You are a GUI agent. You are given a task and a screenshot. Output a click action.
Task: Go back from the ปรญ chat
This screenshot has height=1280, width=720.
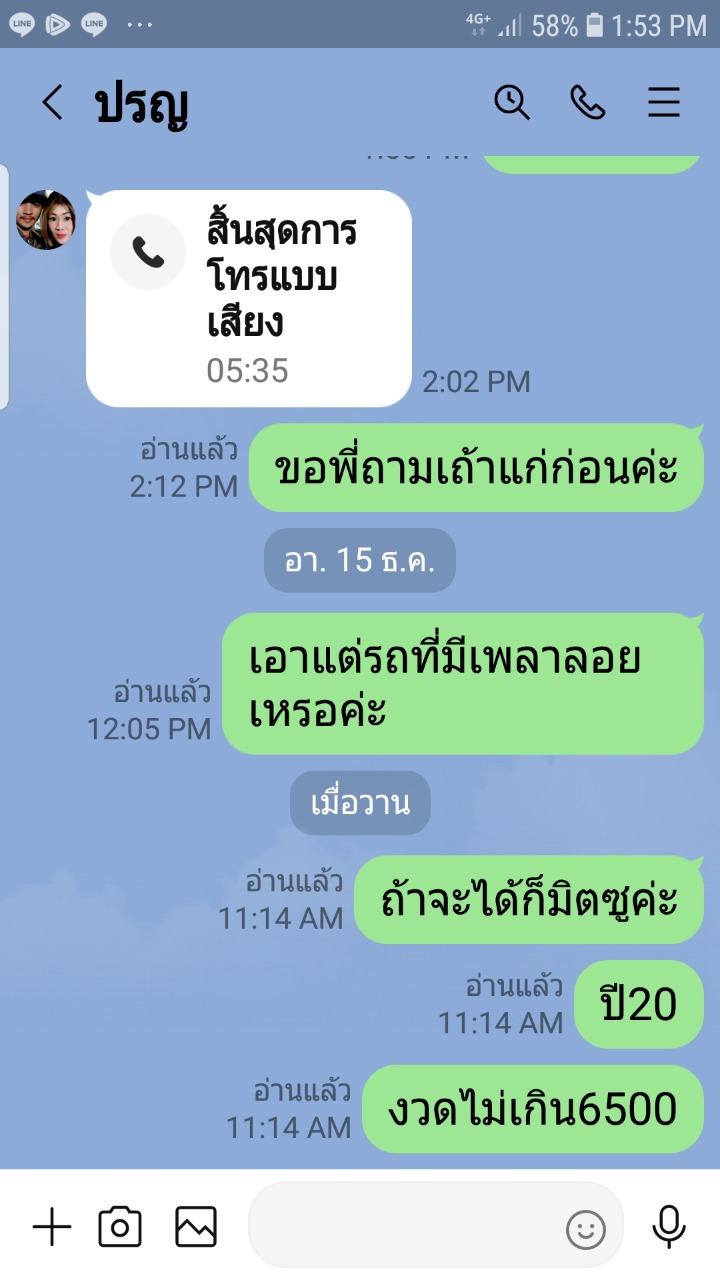pos(52,102)
